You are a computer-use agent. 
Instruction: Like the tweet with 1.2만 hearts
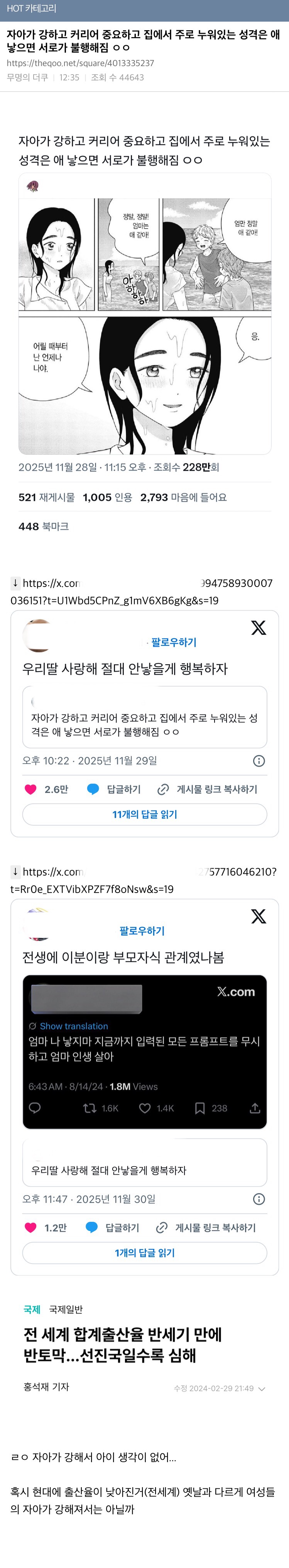[31, 1228]
